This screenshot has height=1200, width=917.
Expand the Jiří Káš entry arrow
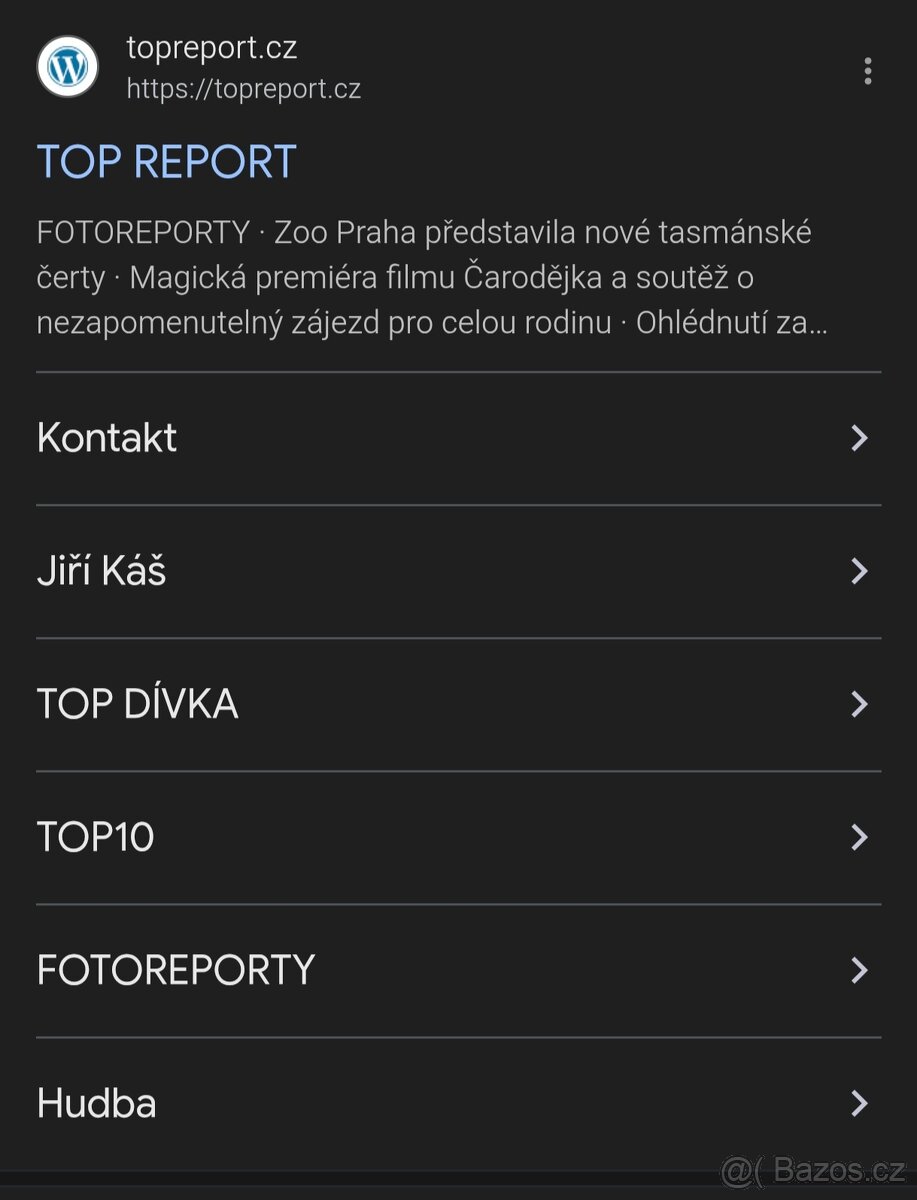pyautogui.click(x=858, y=570)
